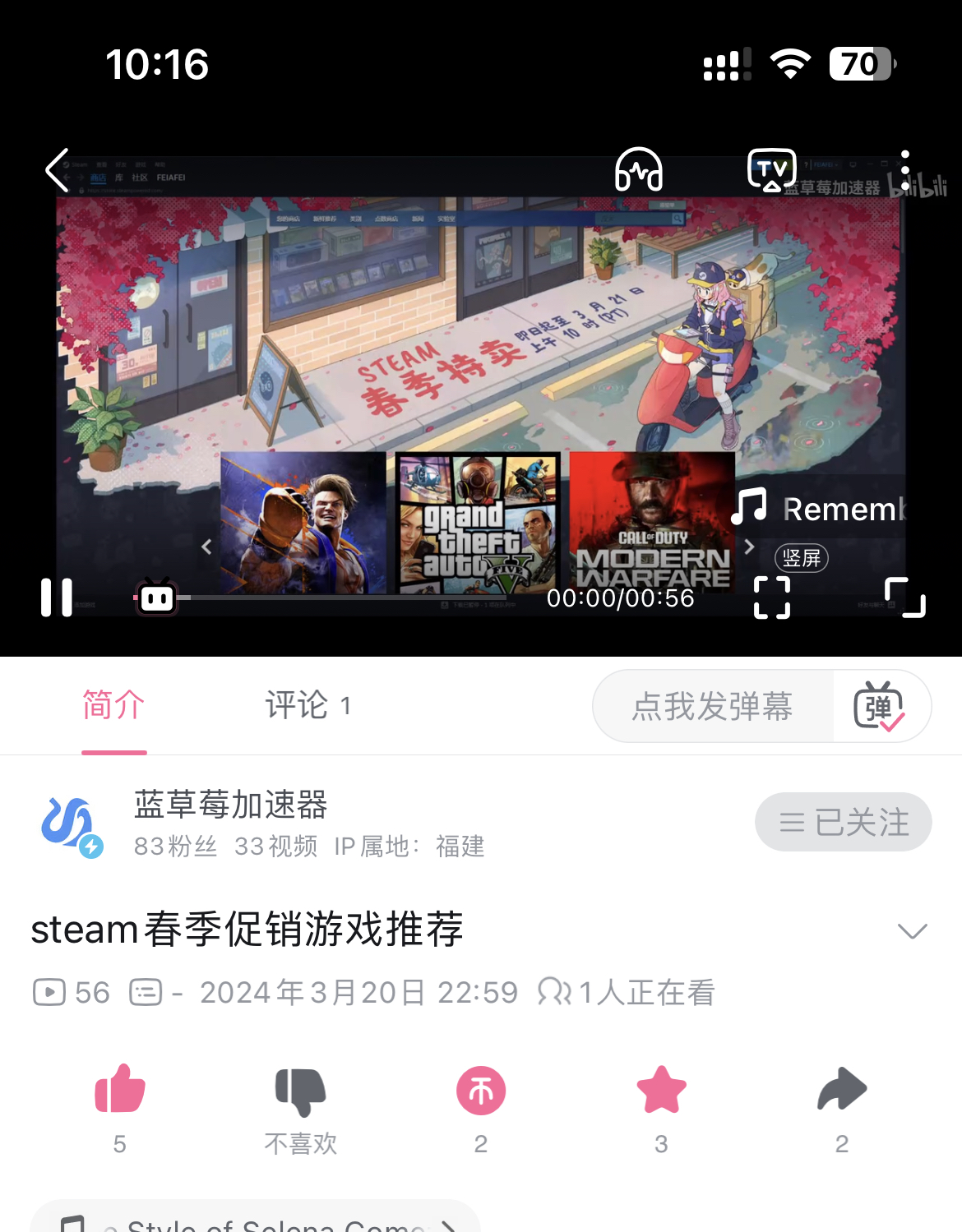962x1232 pixels.
Task: Open the headphones audio-only playback mode
Action: click(637, 170)
